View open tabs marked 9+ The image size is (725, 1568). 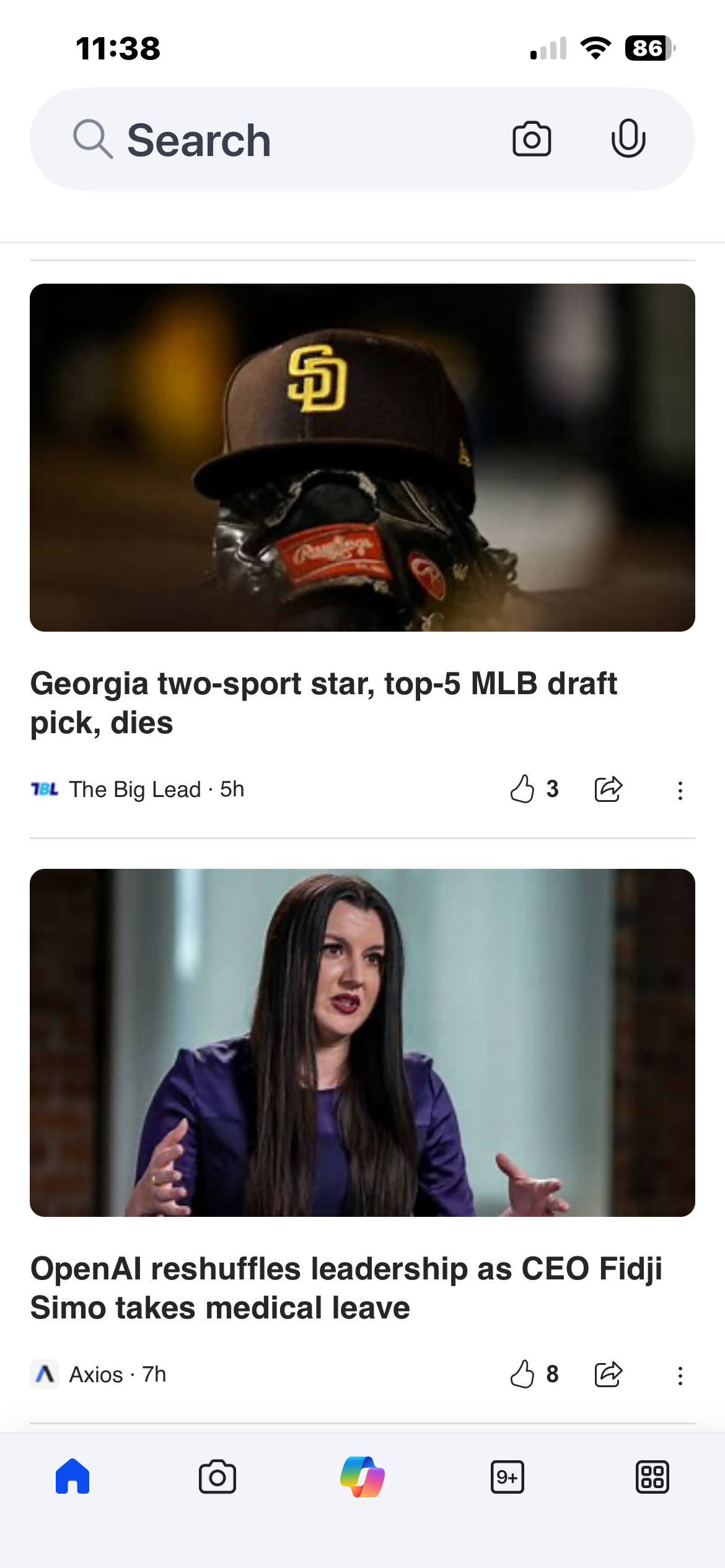tap(507, 1477)
